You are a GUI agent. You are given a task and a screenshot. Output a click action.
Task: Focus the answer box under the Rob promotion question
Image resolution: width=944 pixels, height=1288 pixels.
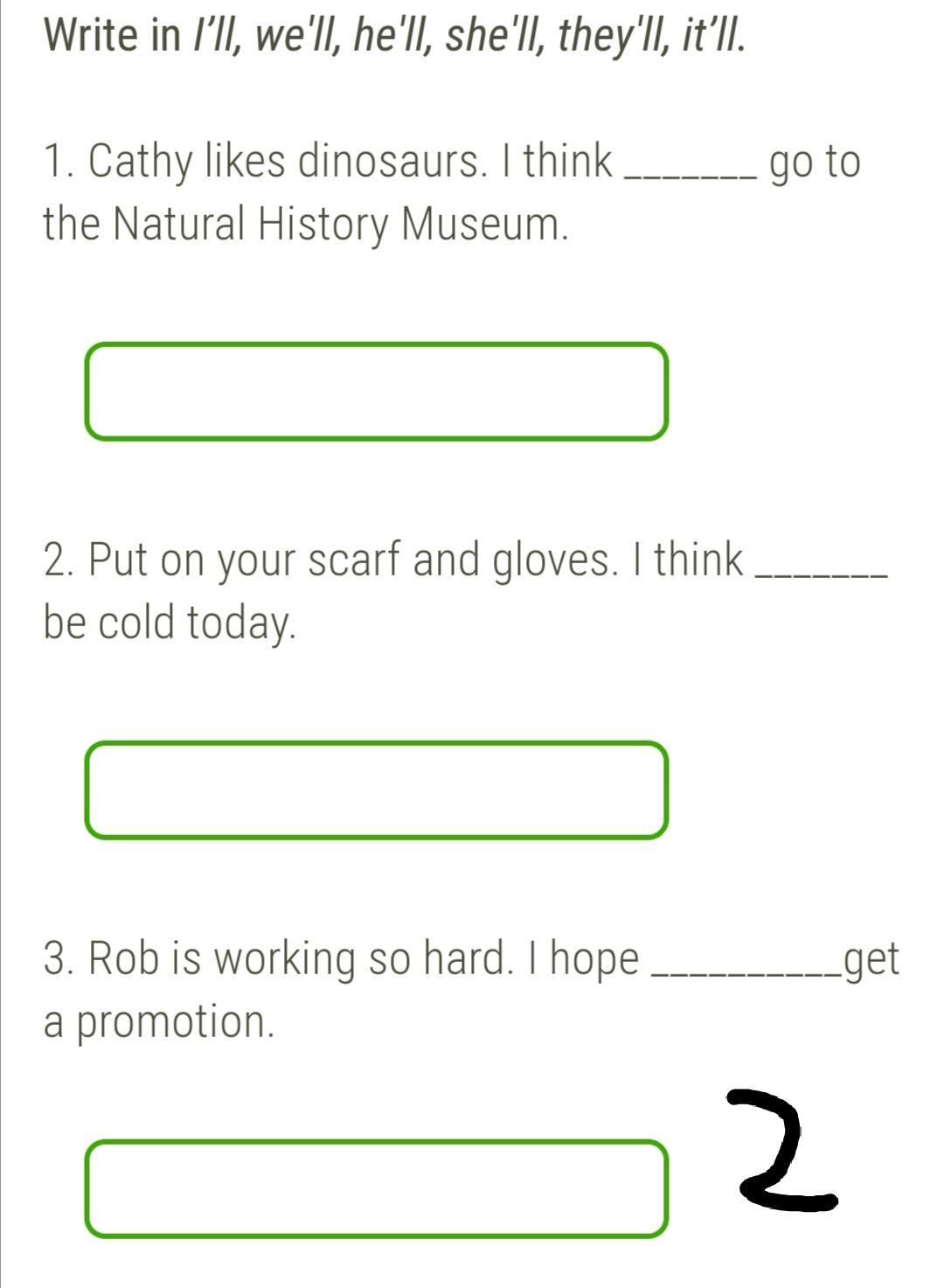(x=376, y=1188)
